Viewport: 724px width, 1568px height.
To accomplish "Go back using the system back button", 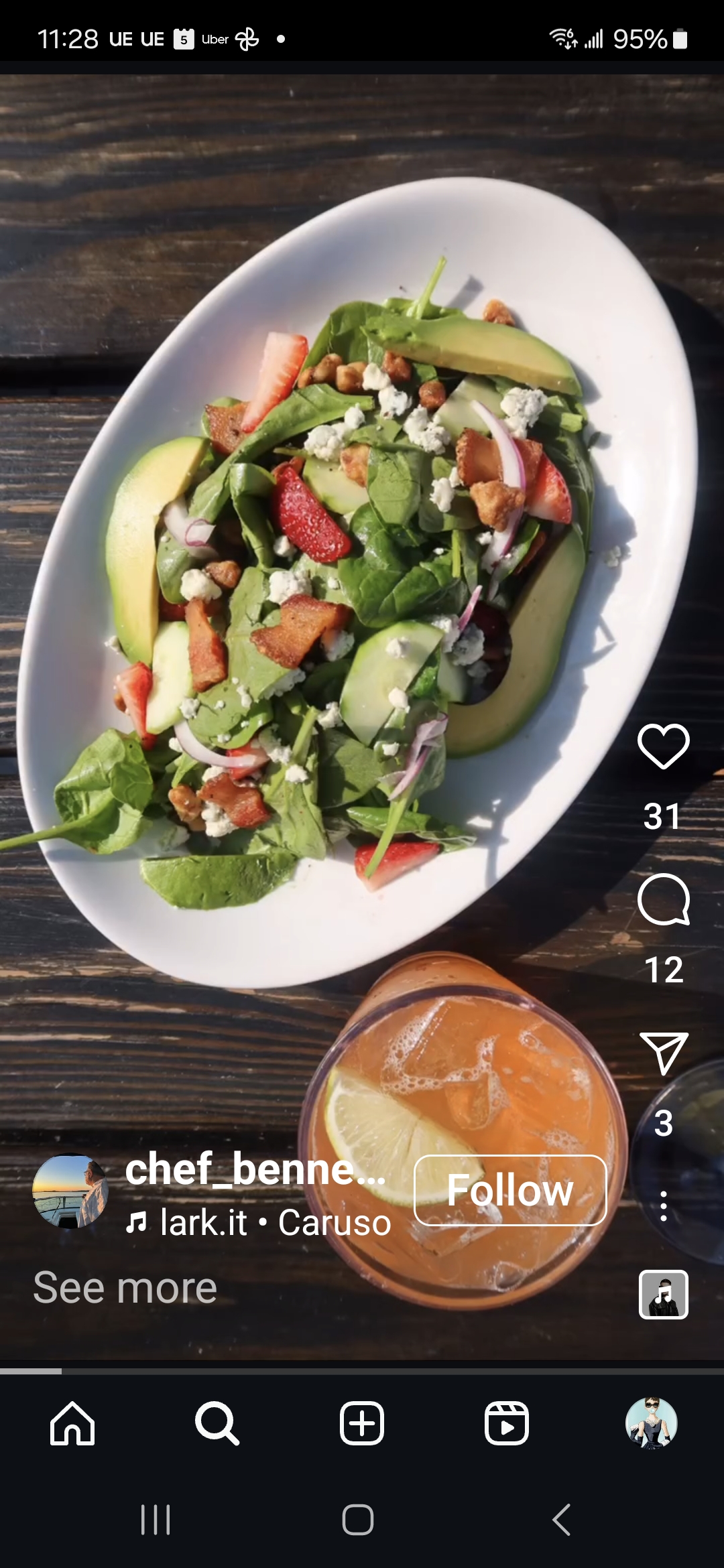I will coord(562,1520).
